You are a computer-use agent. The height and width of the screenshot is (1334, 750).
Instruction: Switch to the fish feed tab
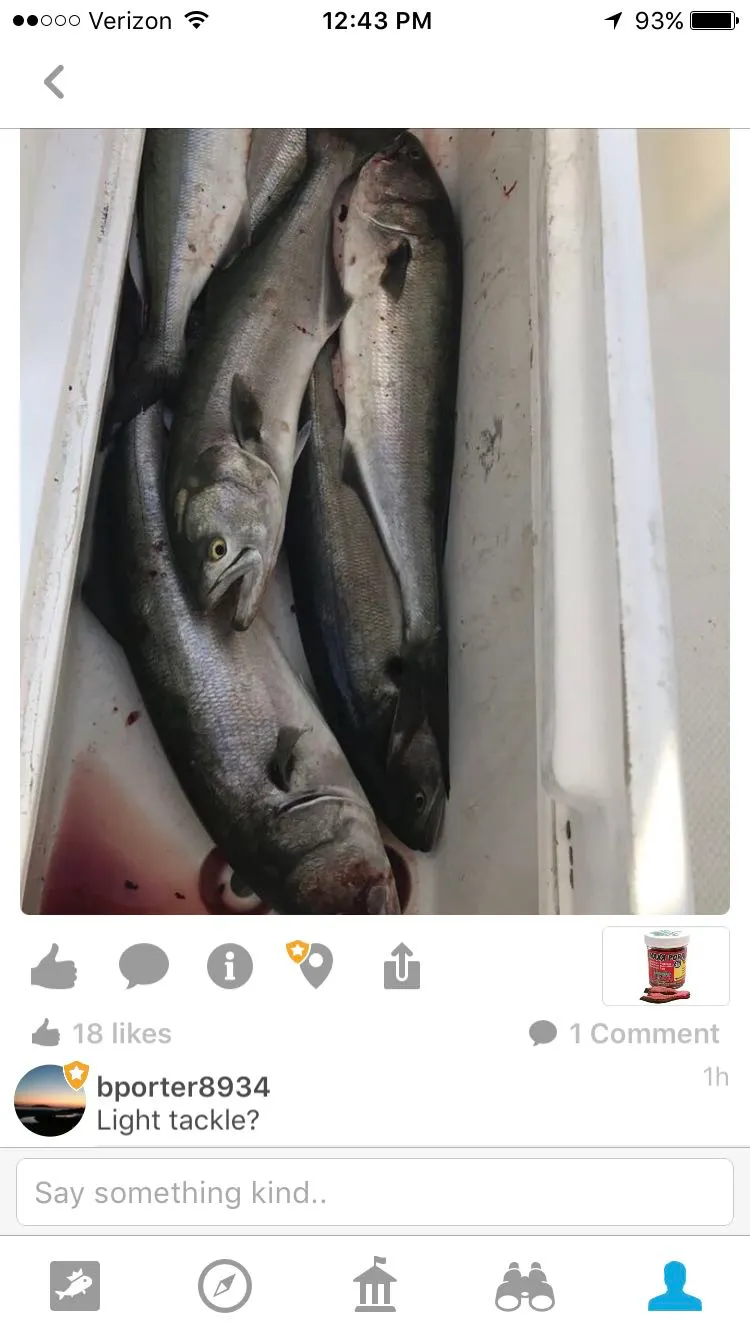(x=75, y=1286)
